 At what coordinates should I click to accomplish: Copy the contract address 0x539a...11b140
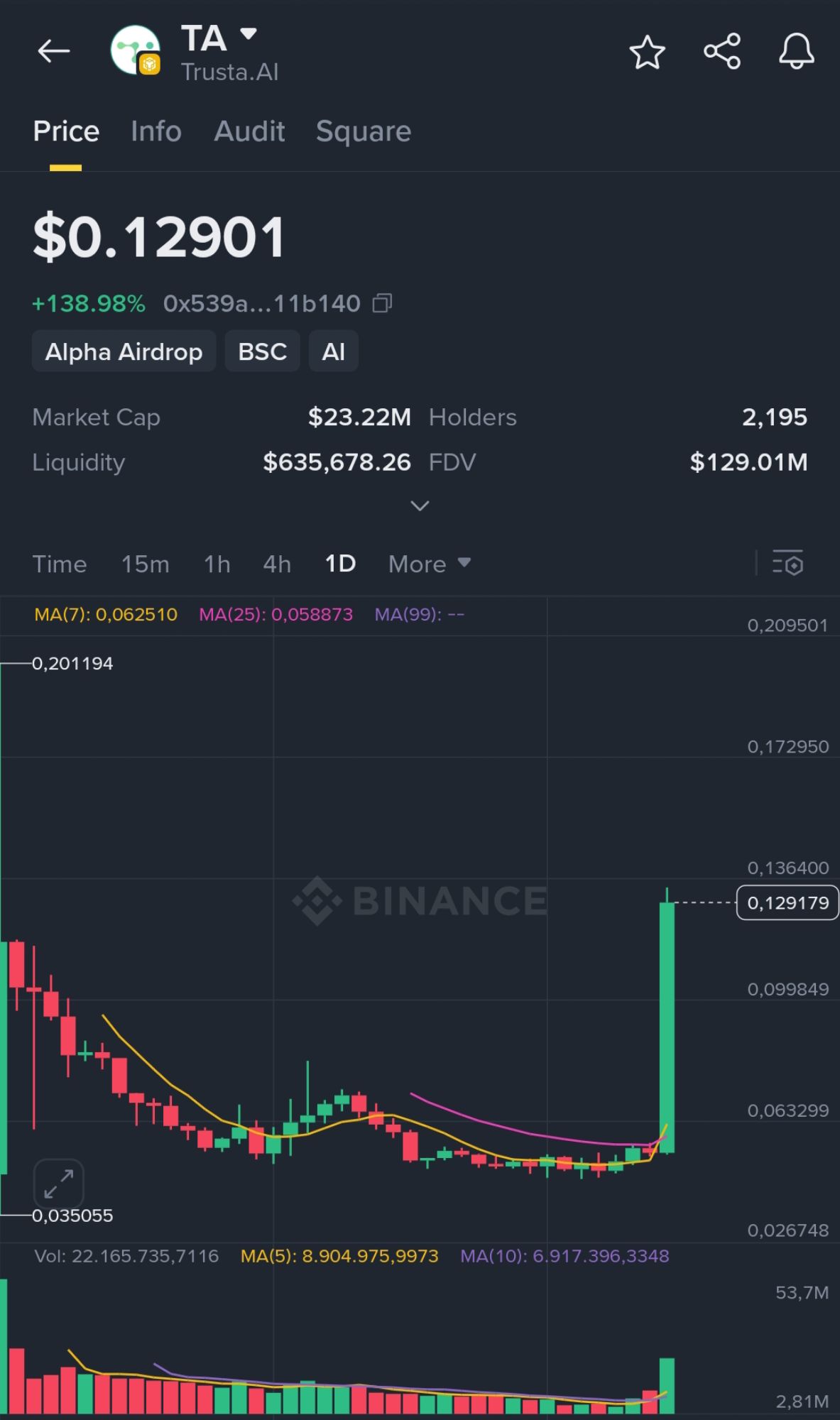click(x=383, y=304)
